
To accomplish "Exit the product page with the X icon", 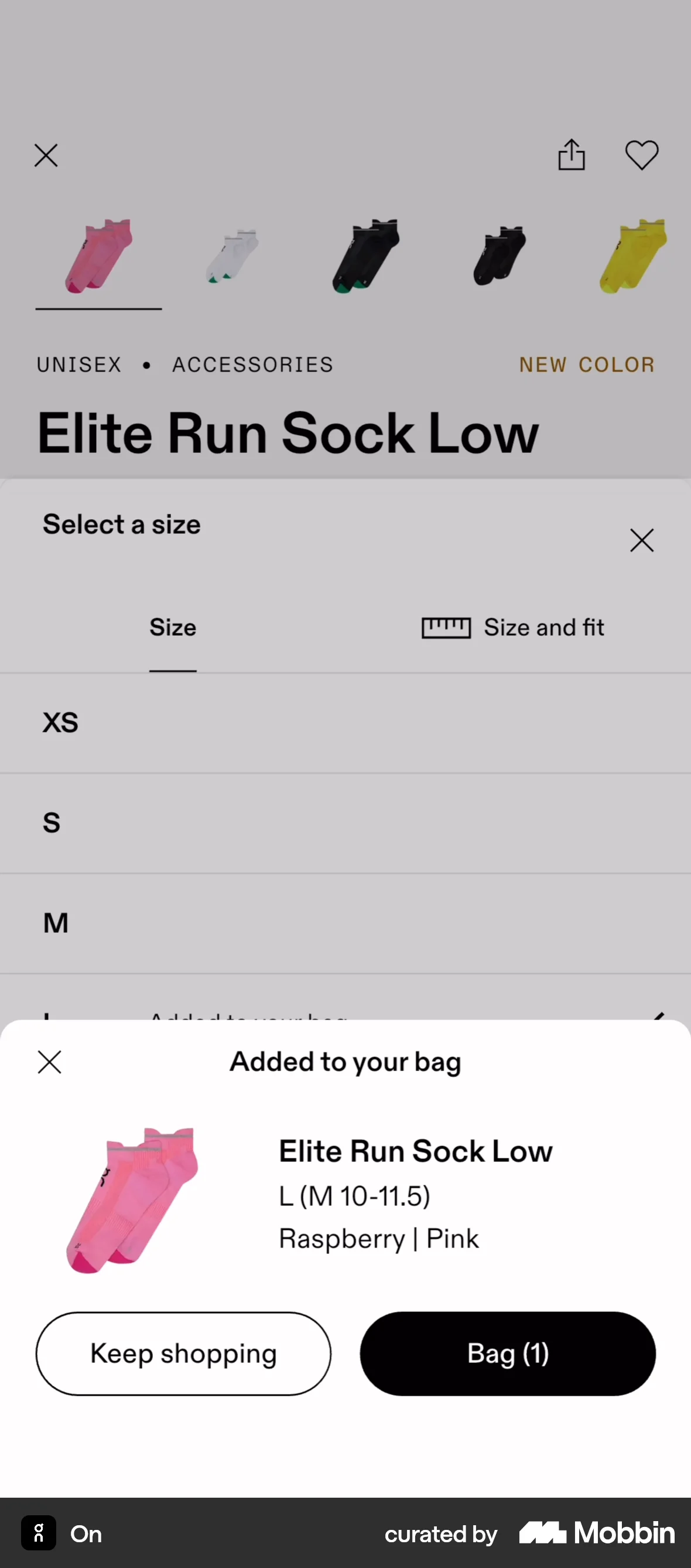I will pyautogui.click(x=46, y=155).
